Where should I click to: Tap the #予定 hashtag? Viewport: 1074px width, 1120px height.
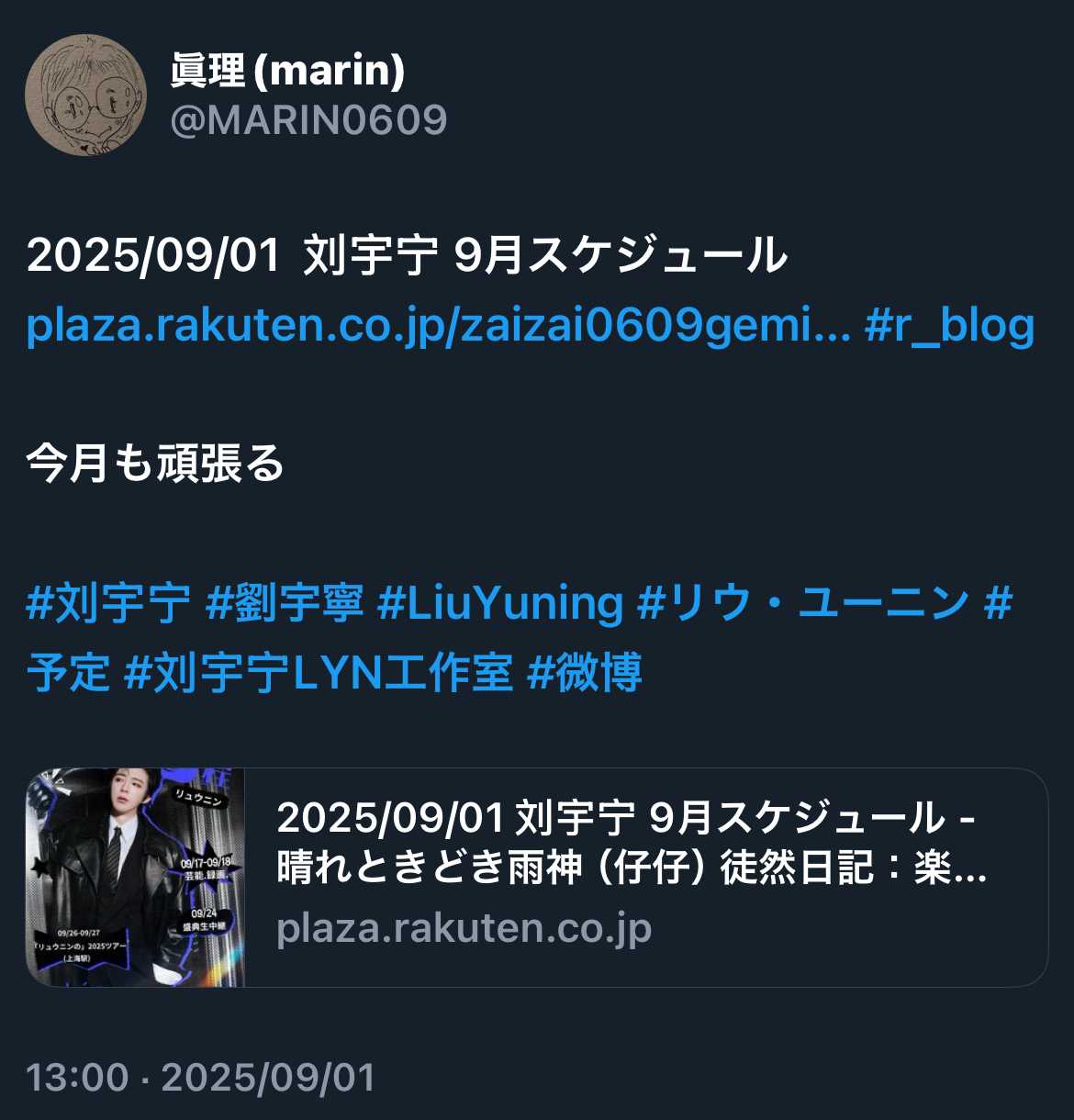tap(69, 672)
